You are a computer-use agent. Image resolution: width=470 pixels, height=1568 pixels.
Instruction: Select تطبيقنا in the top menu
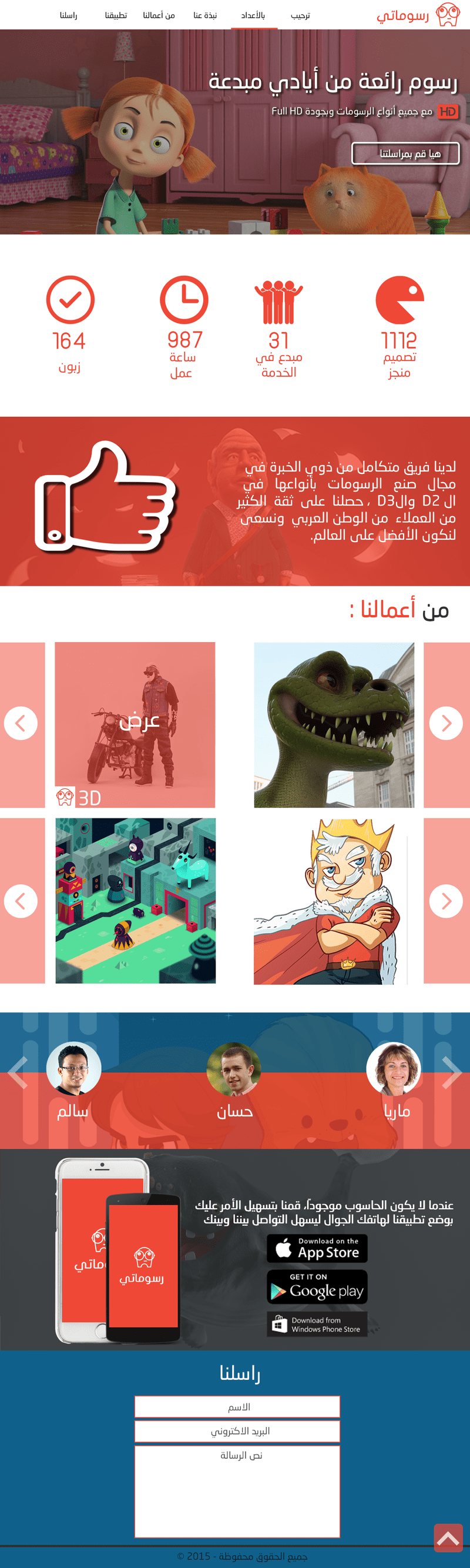[x=116, y=15]
